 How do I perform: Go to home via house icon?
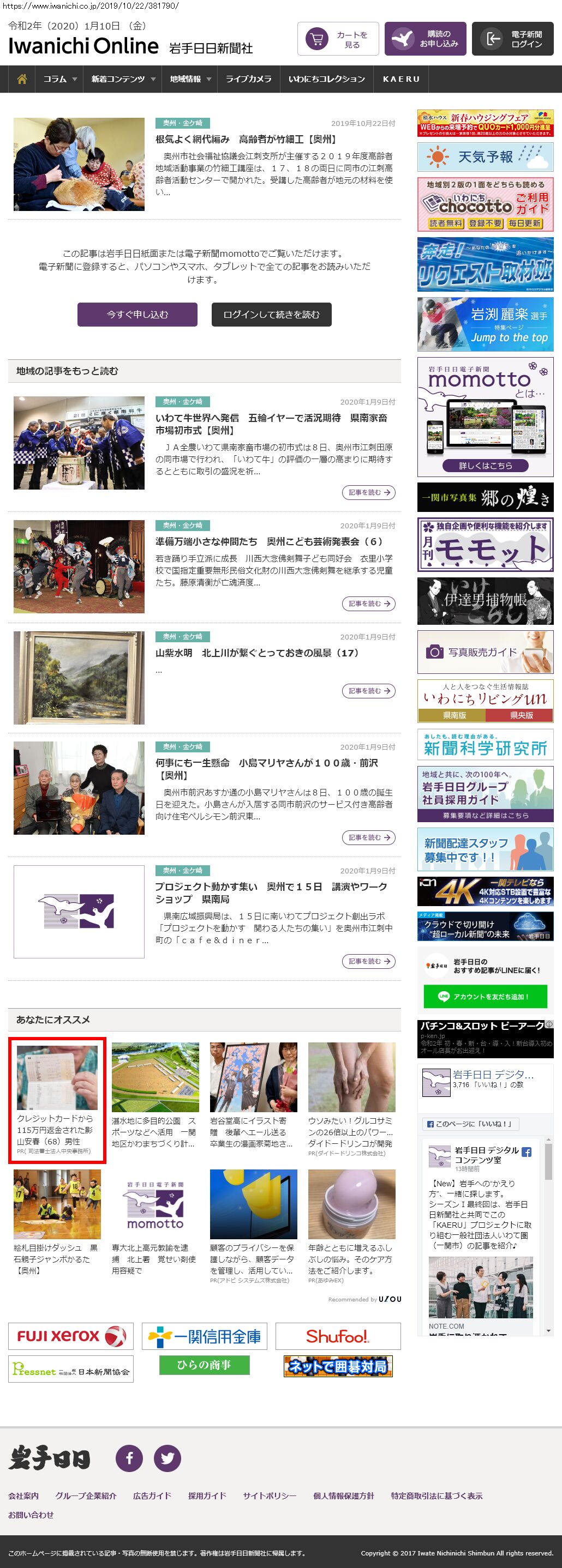click(22, 79)
